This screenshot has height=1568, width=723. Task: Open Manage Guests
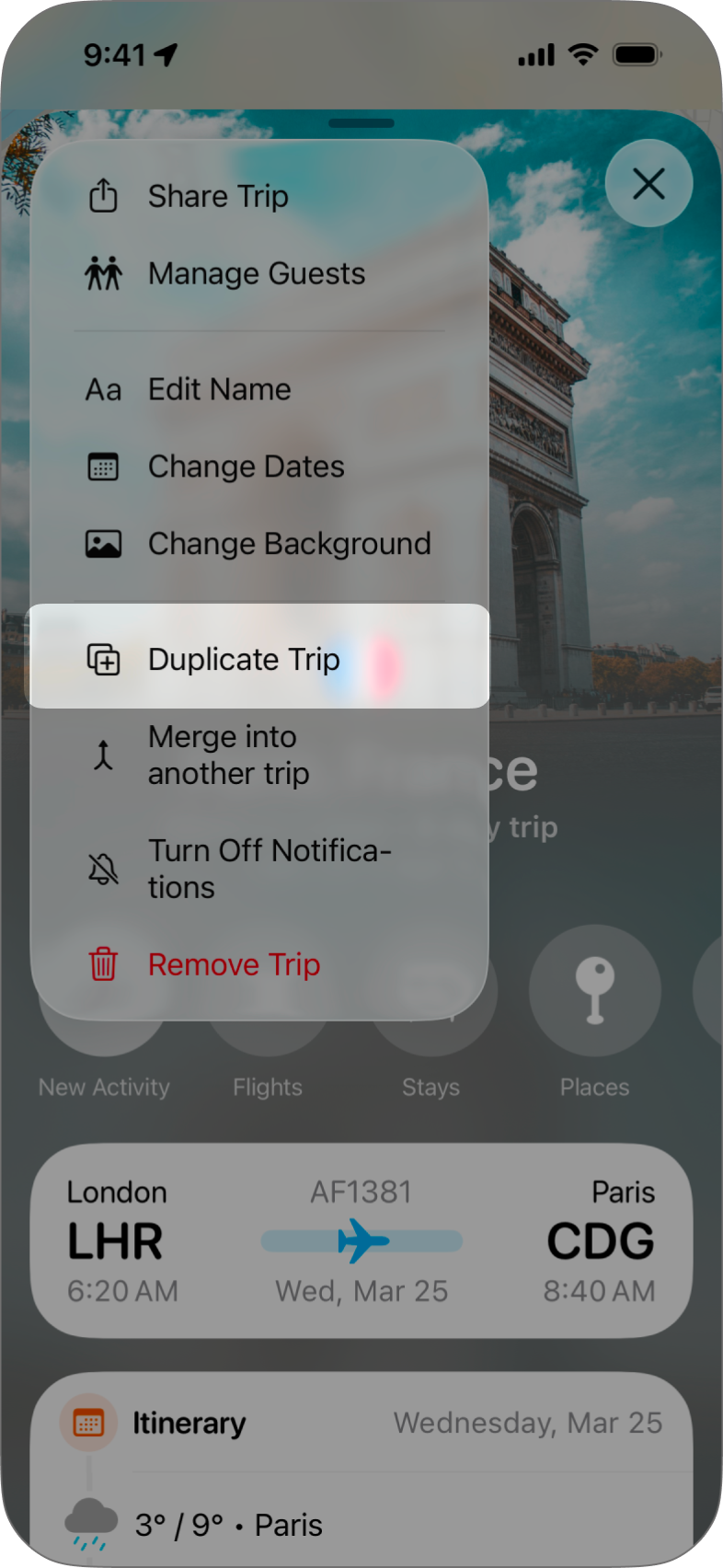[x=256, y=274]
